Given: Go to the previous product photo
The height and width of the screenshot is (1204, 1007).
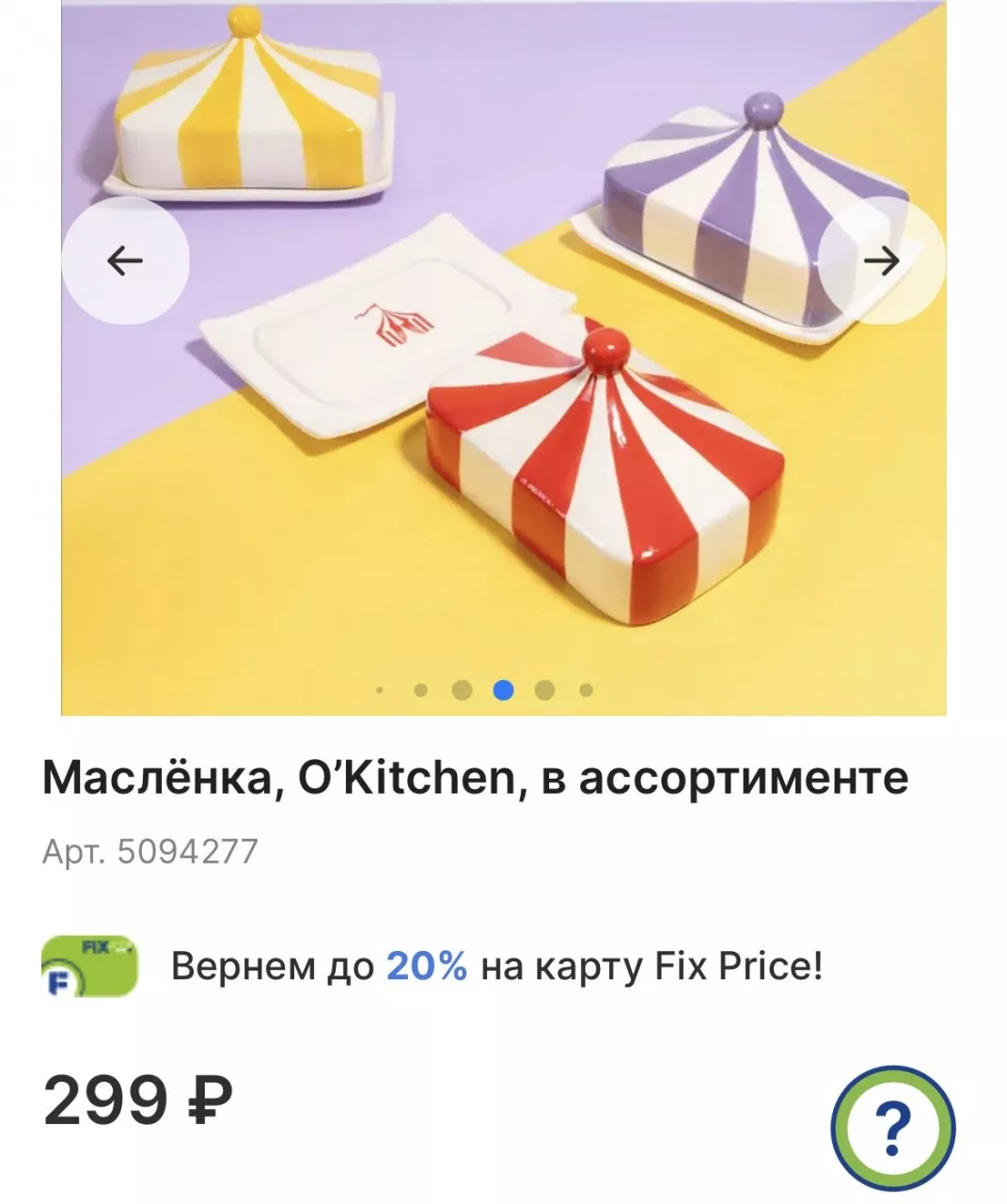Looking at the screenshot, I should (x=125, y=261).
